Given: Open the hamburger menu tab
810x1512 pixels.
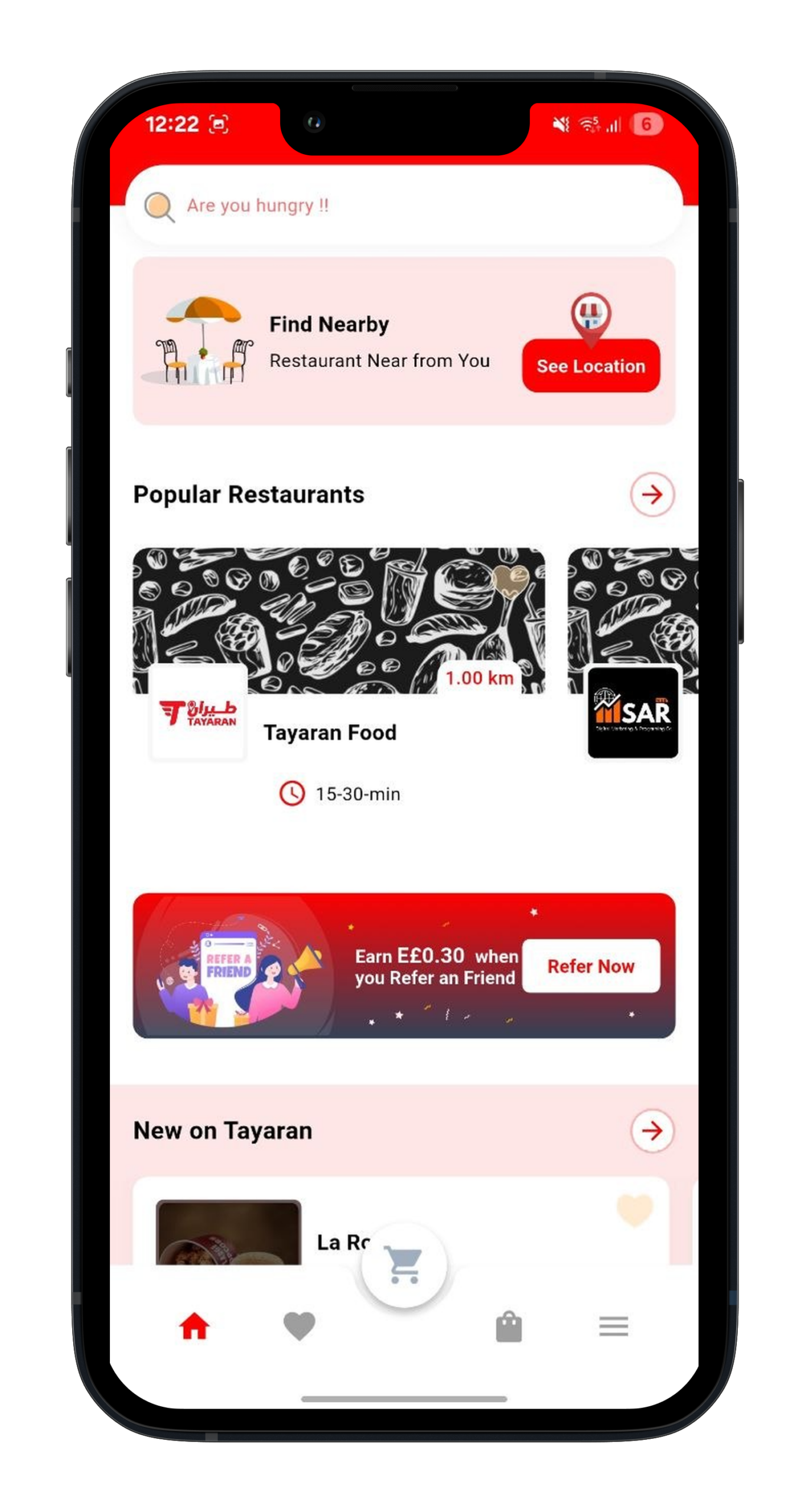Looking at the screenshot, I should (613, 1327).
